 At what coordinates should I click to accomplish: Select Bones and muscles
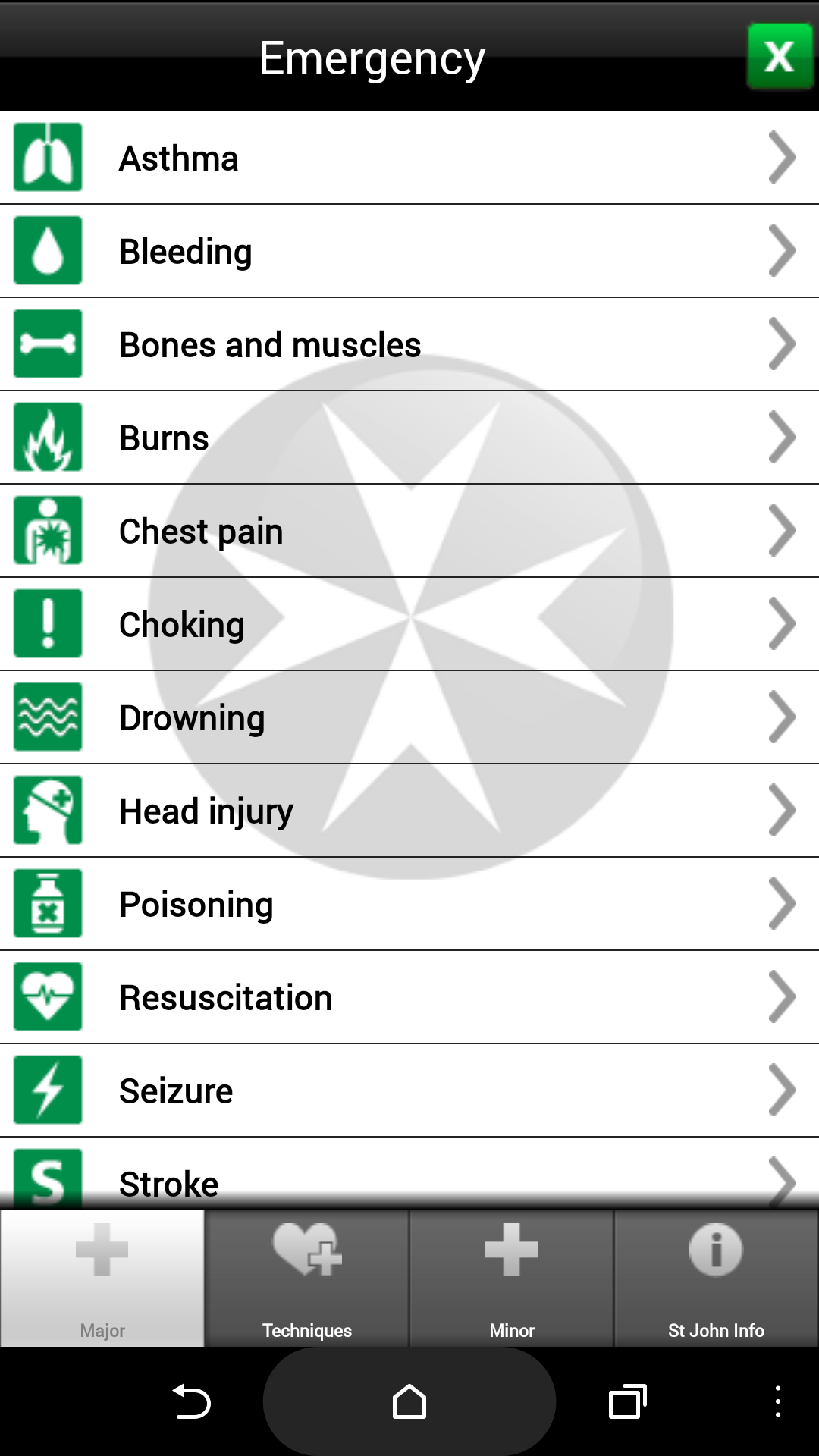[409, 344]
